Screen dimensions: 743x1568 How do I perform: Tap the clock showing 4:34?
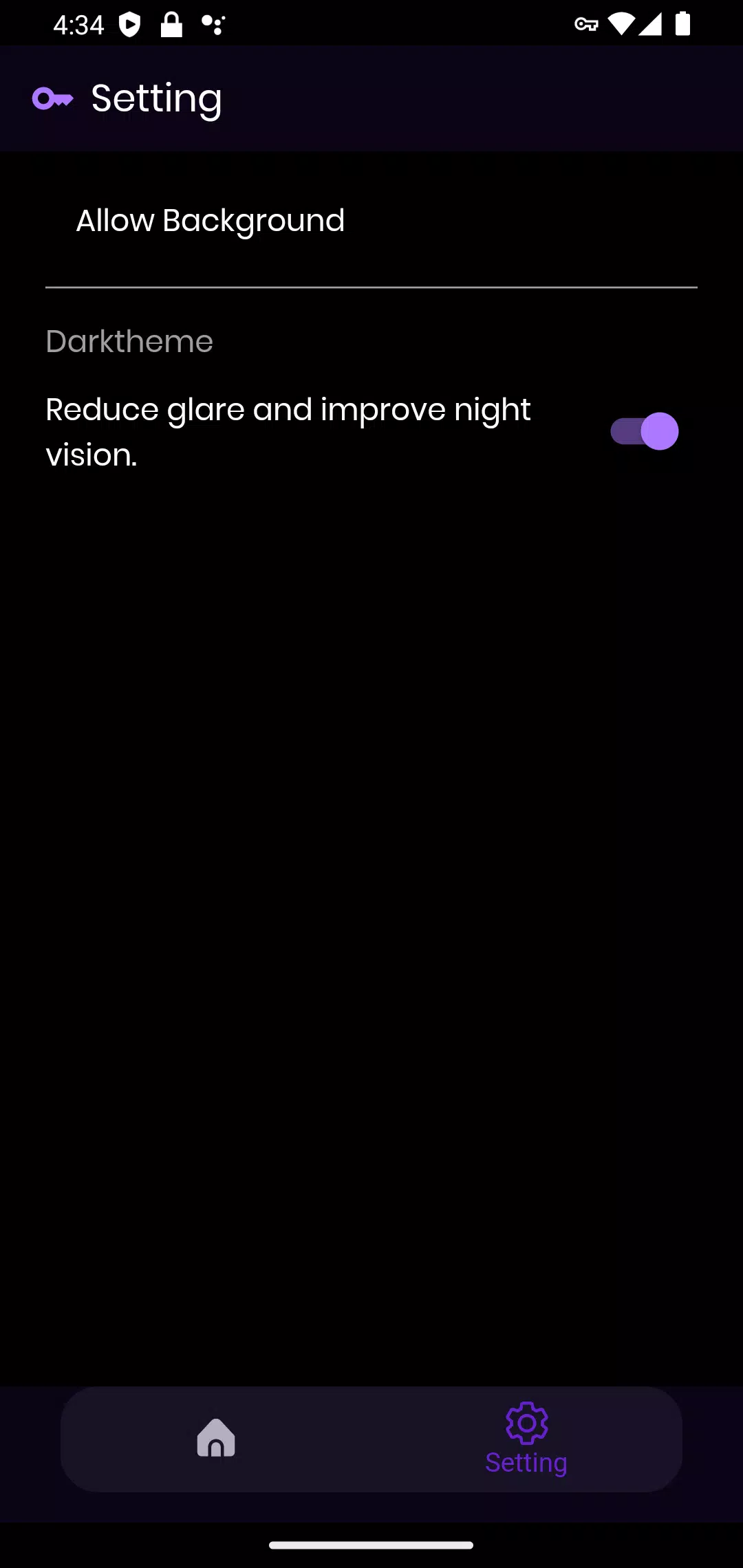(x=79, y=23)
